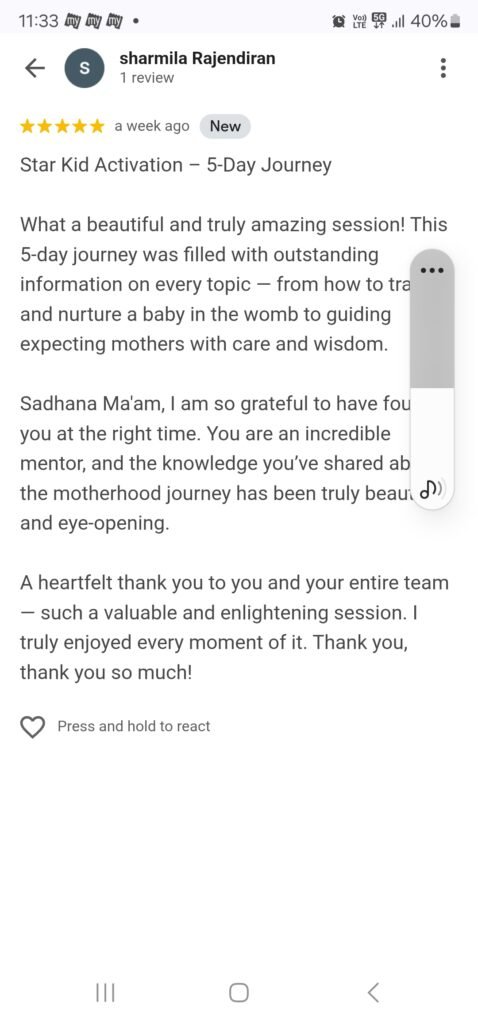
Task: Open the volume panel's three-dot options
Action: point(432,270)
